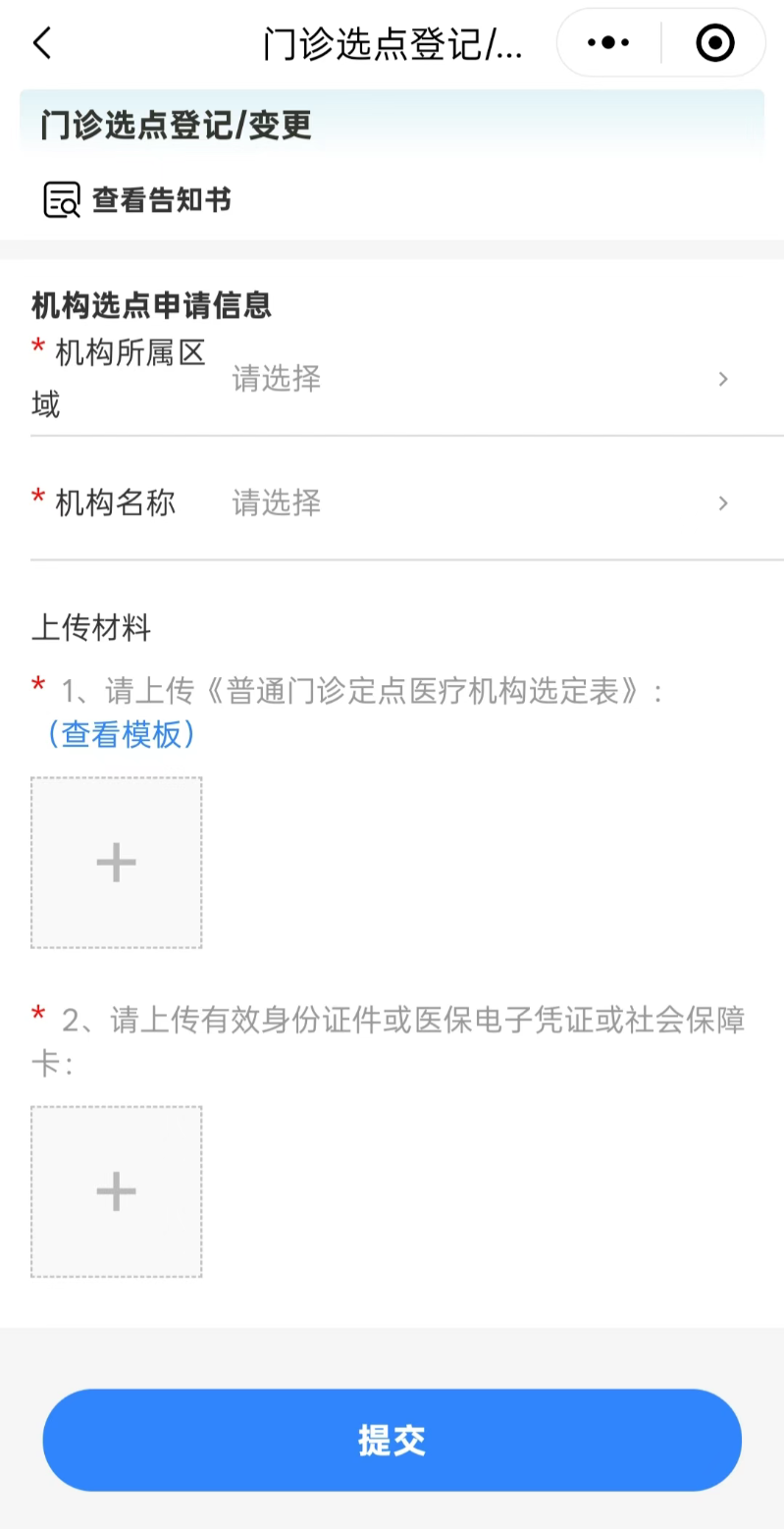Go back using the top-left arrow
784x1529 pixels.
click(41, 43)
